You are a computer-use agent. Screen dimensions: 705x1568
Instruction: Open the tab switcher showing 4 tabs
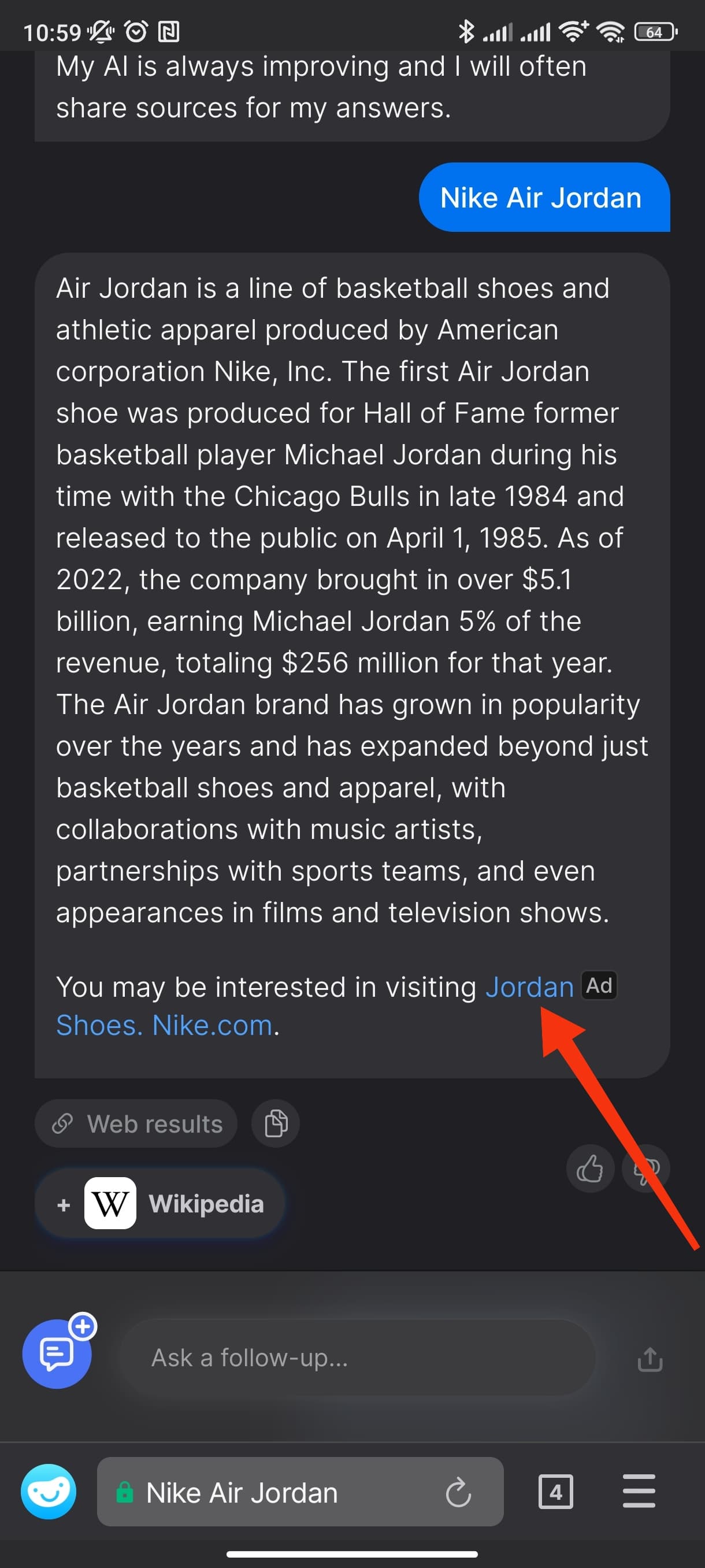(x=555, y=1492)
